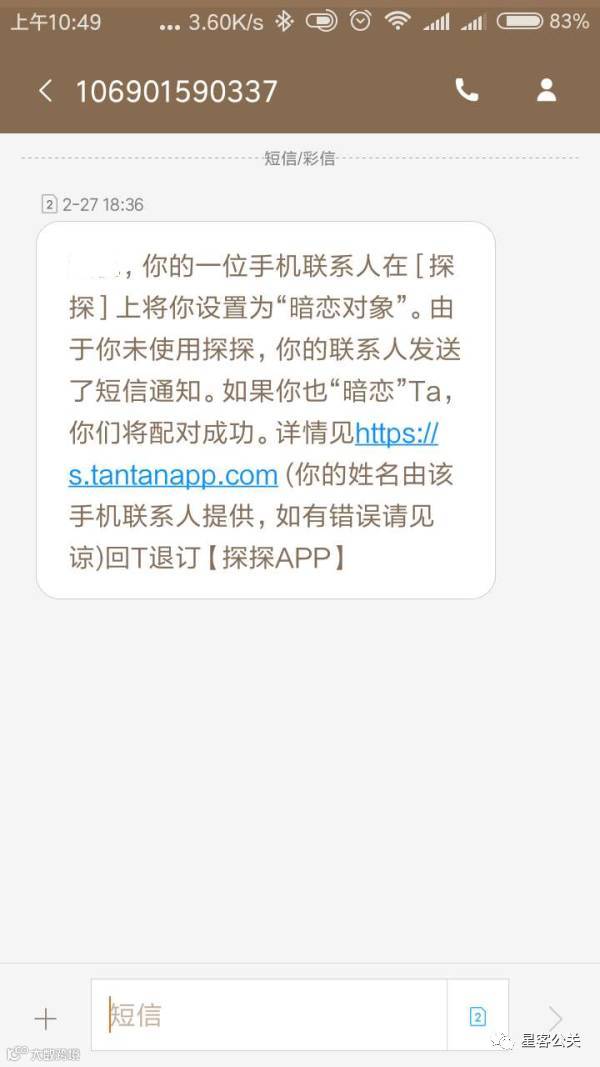Screen dimensions: 600x1067
Task: Send the message with the arrow icon
Action: coord(555,1018)
